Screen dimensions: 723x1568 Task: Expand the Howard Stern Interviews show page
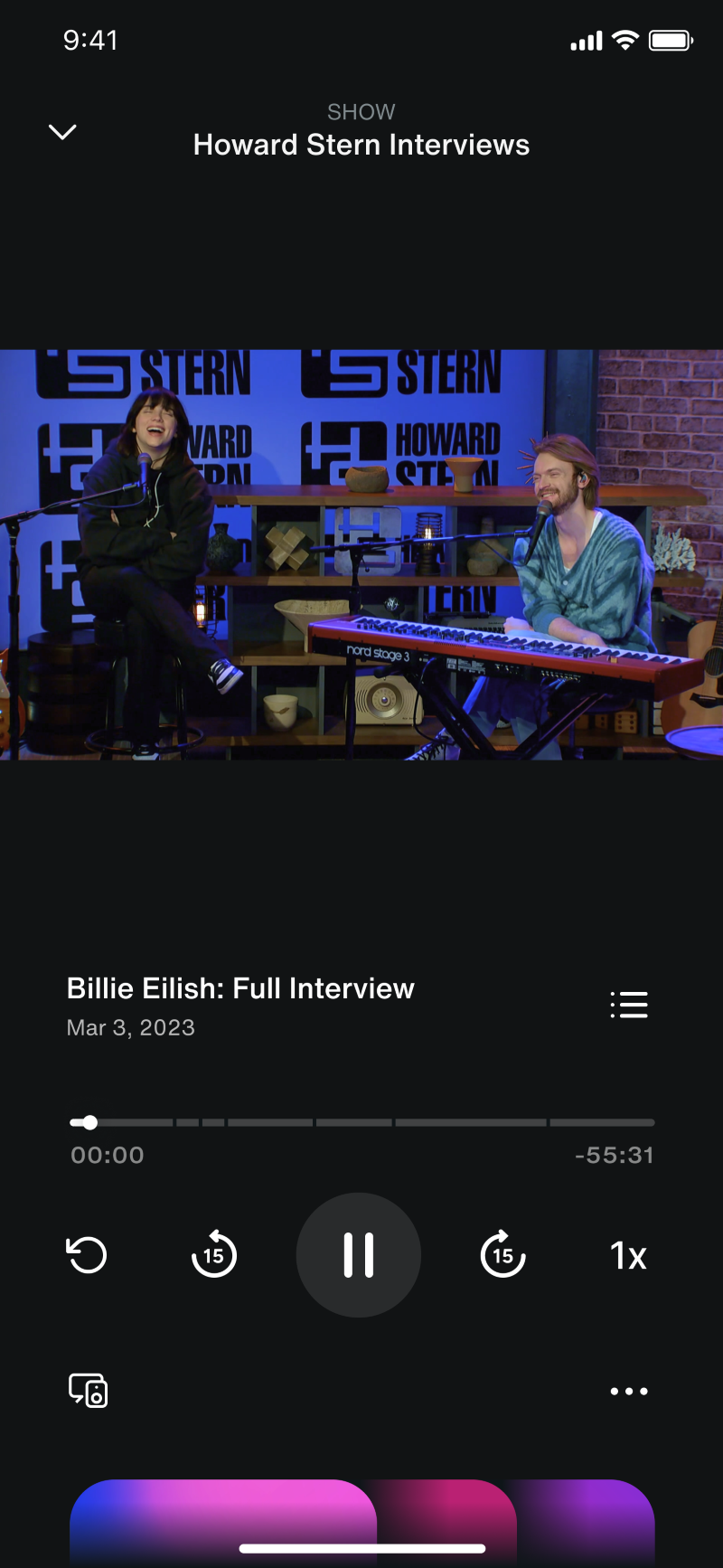[x=361, y=144]
